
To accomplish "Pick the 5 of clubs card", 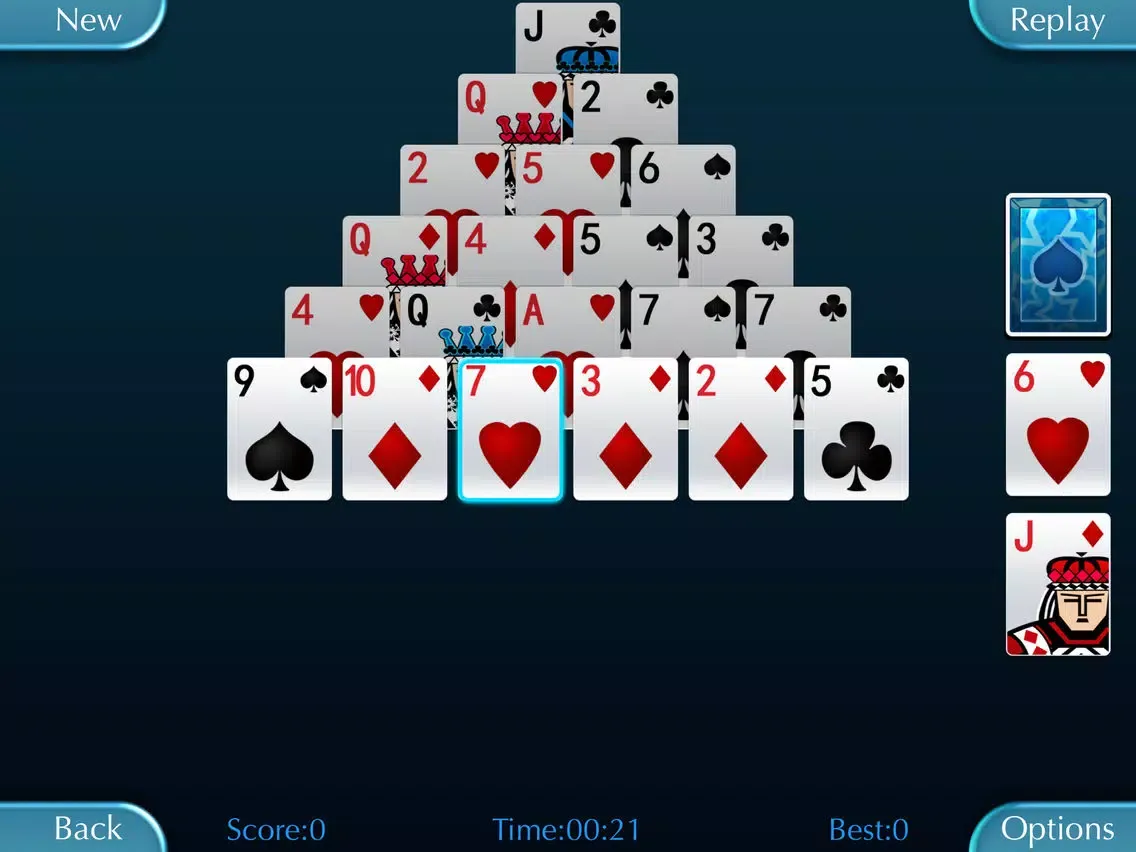I will (x=857, y=430).
